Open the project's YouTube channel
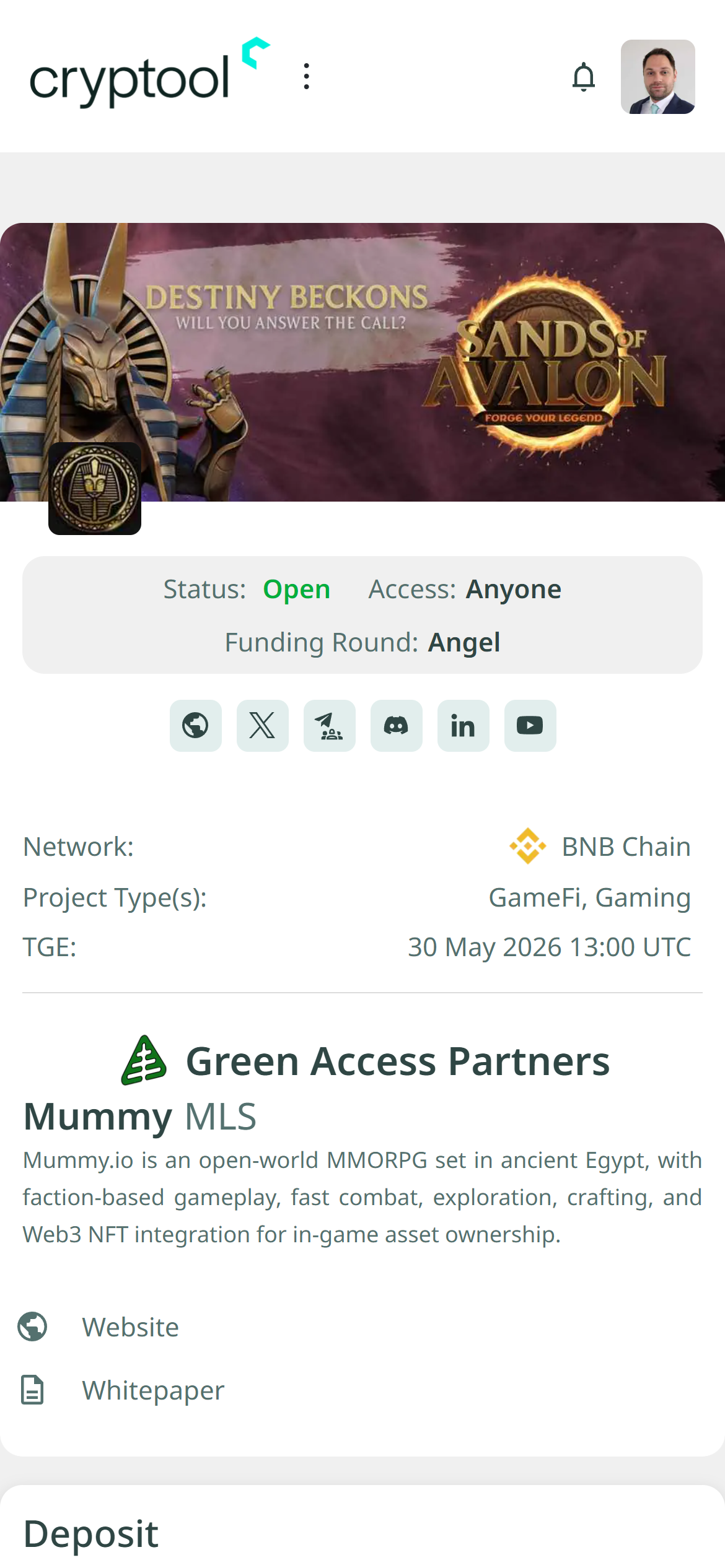 coord(530,726)
